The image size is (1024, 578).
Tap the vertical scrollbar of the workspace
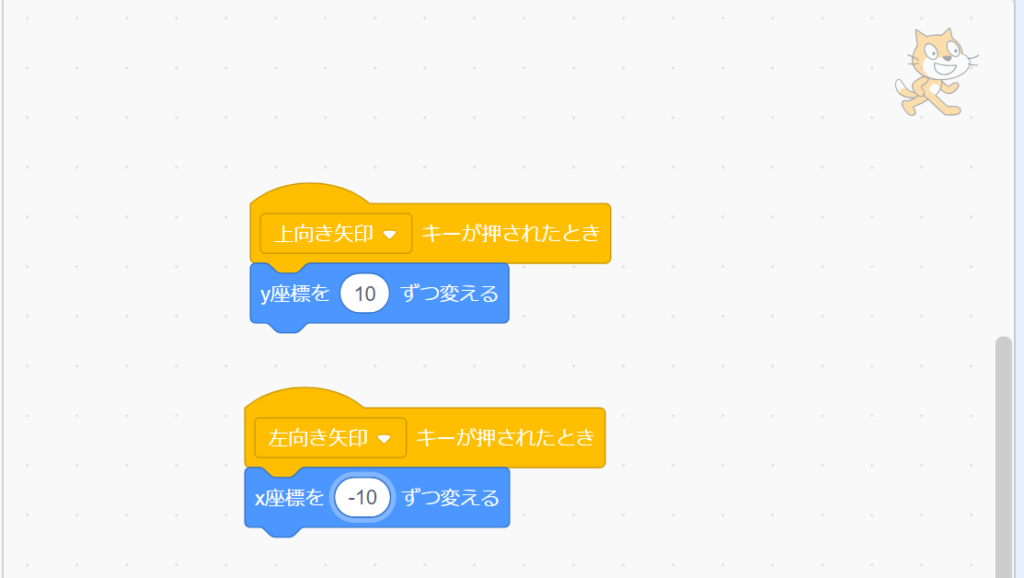point(1003,450)
